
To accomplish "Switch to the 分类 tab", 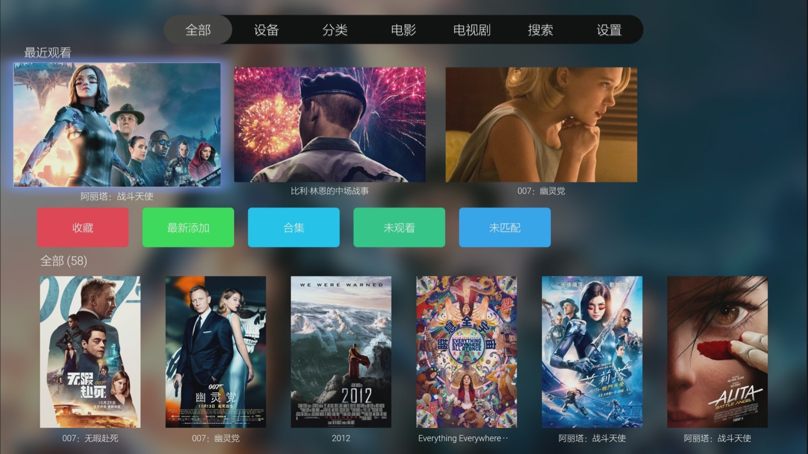I will tap(334, 30).
